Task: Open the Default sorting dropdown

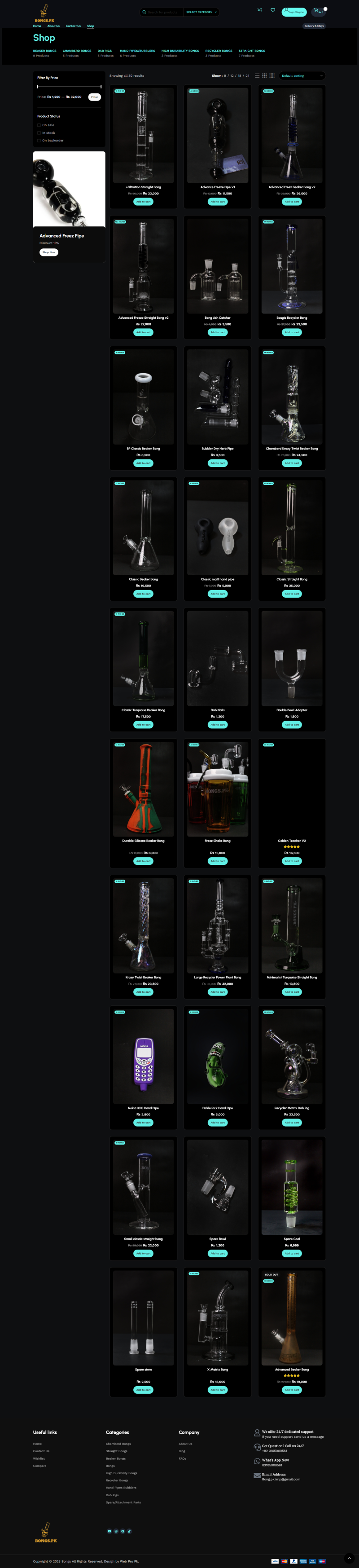Action: pyautogui.click(x=302, y=76)
